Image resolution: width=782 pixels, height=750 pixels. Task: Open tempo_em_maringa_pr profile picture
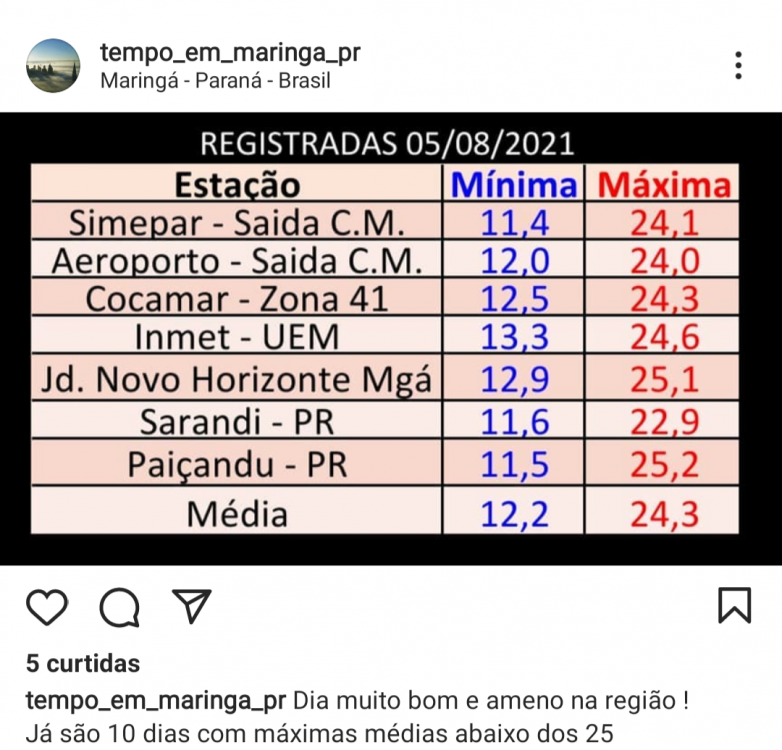53,66
